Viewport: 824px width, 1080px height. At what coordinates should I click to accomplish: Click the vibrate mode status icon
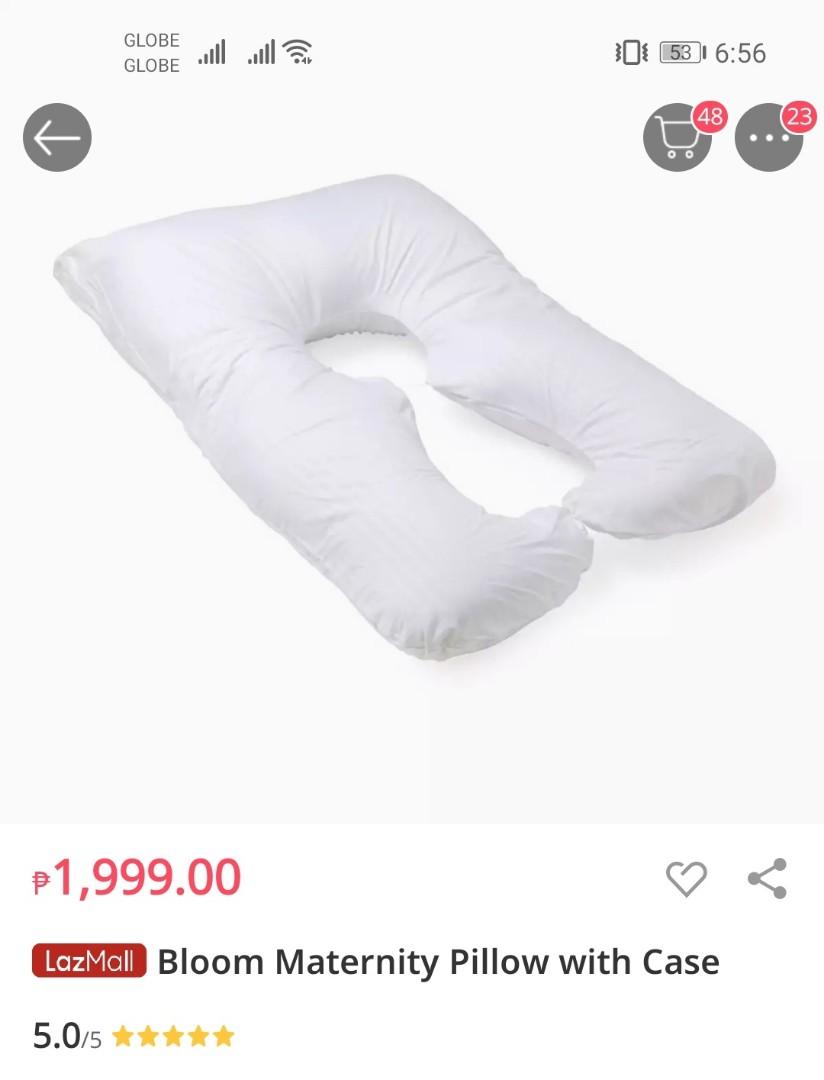click(629, 53)
